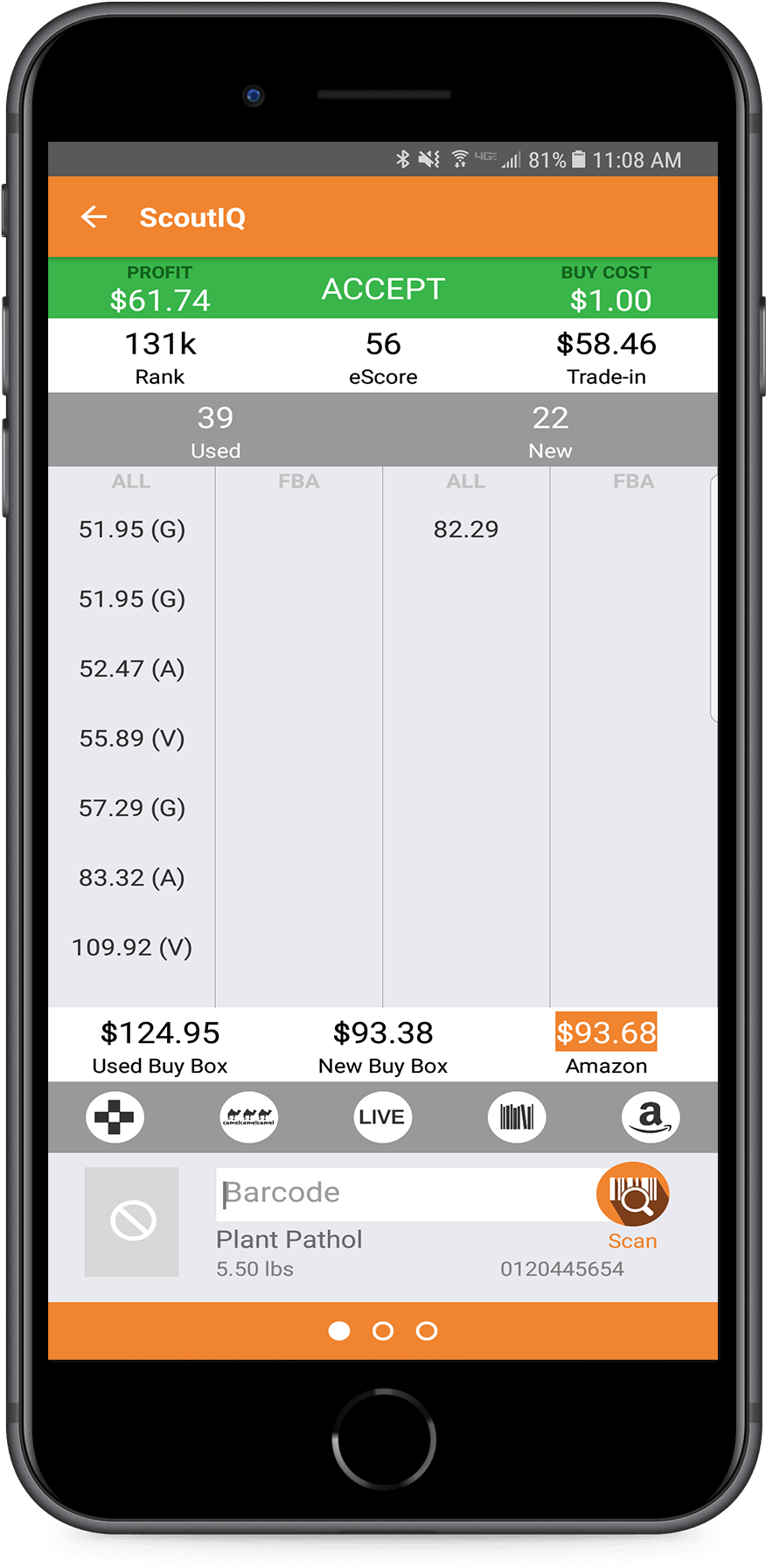This screenshot has width=766, height=1568.
Task: Select the barcode lookup icon
Action: click(x=516, y=1116)
